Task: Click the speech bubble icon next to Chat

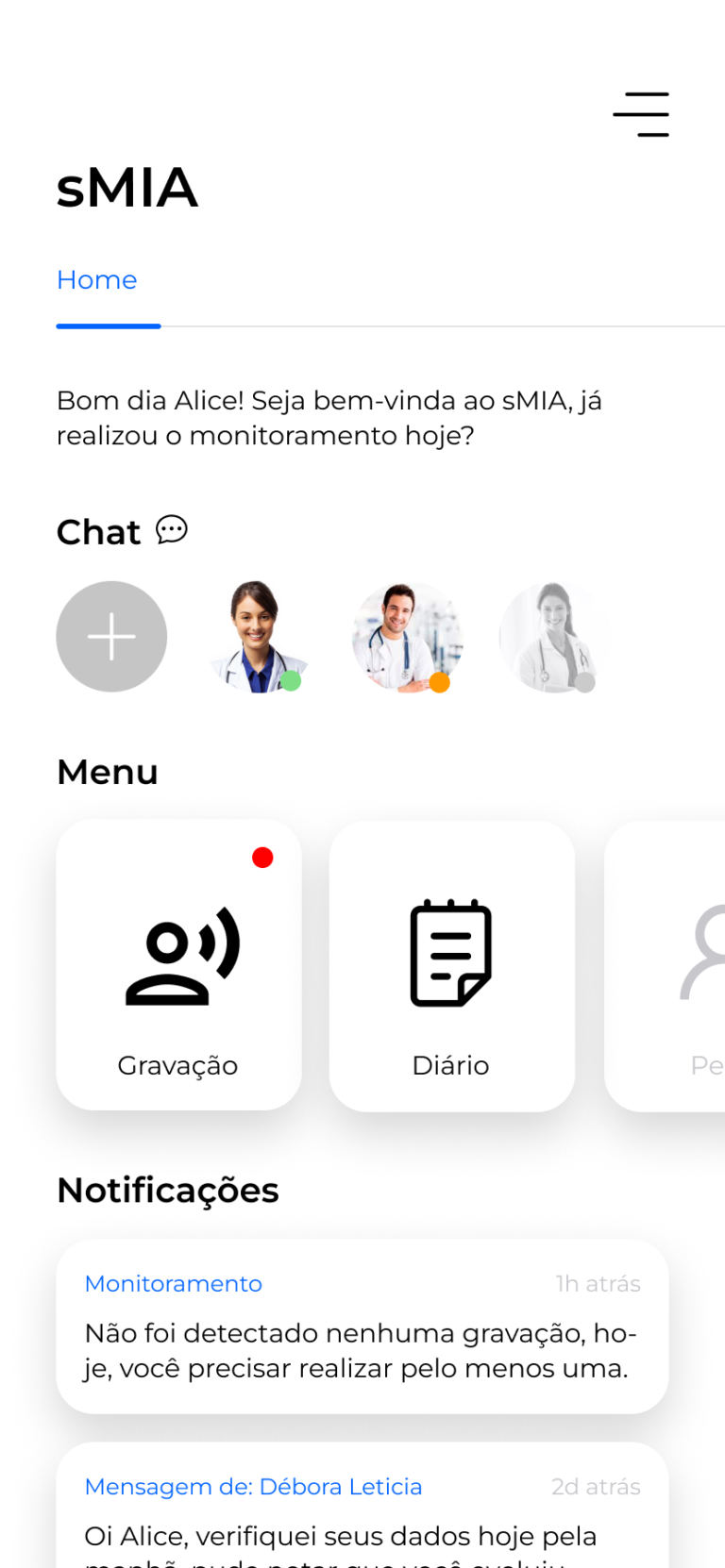Action: tap(171, 531)
